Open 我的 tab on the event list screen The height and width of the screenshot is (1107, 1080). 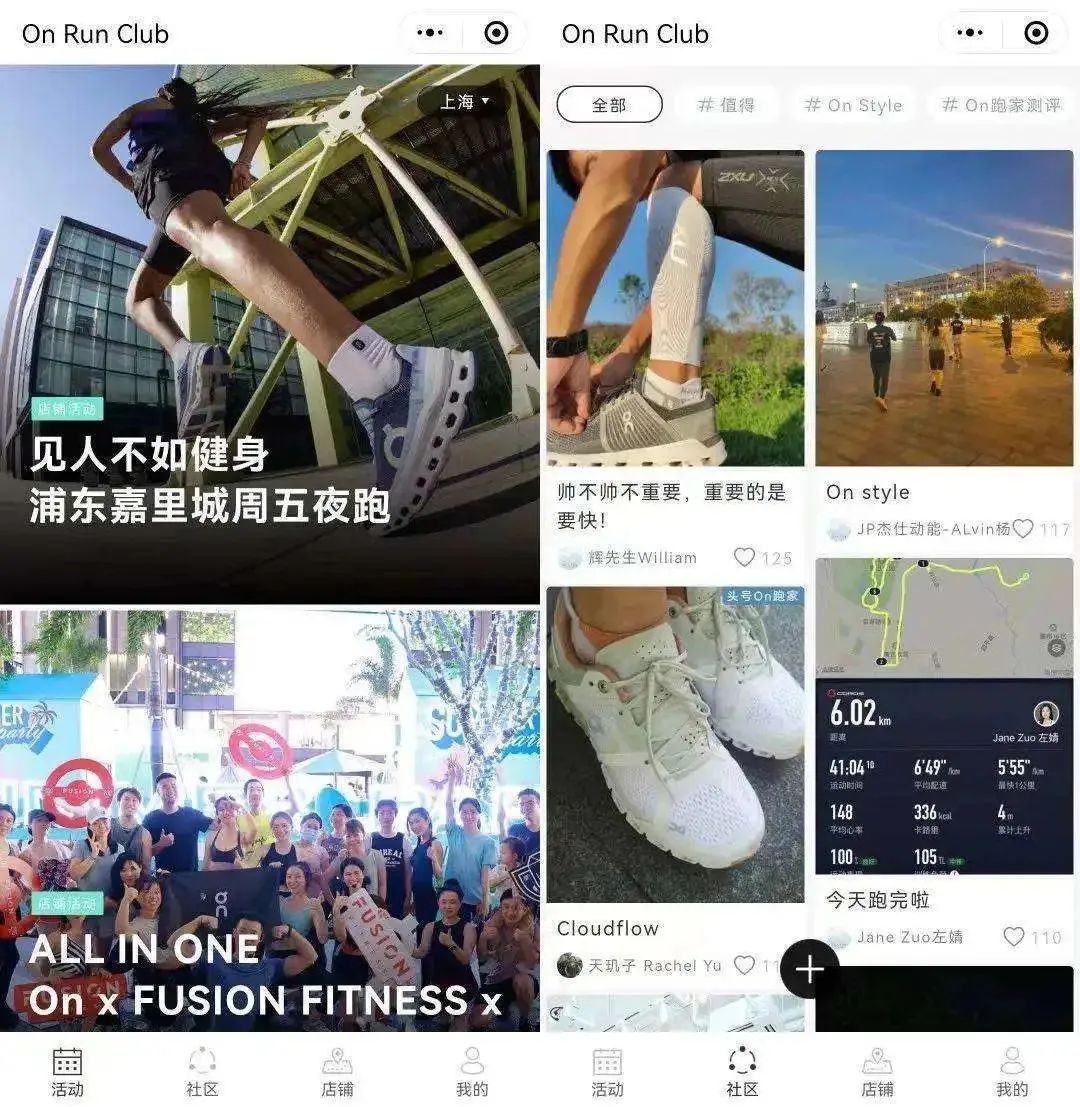(472, 1072)
